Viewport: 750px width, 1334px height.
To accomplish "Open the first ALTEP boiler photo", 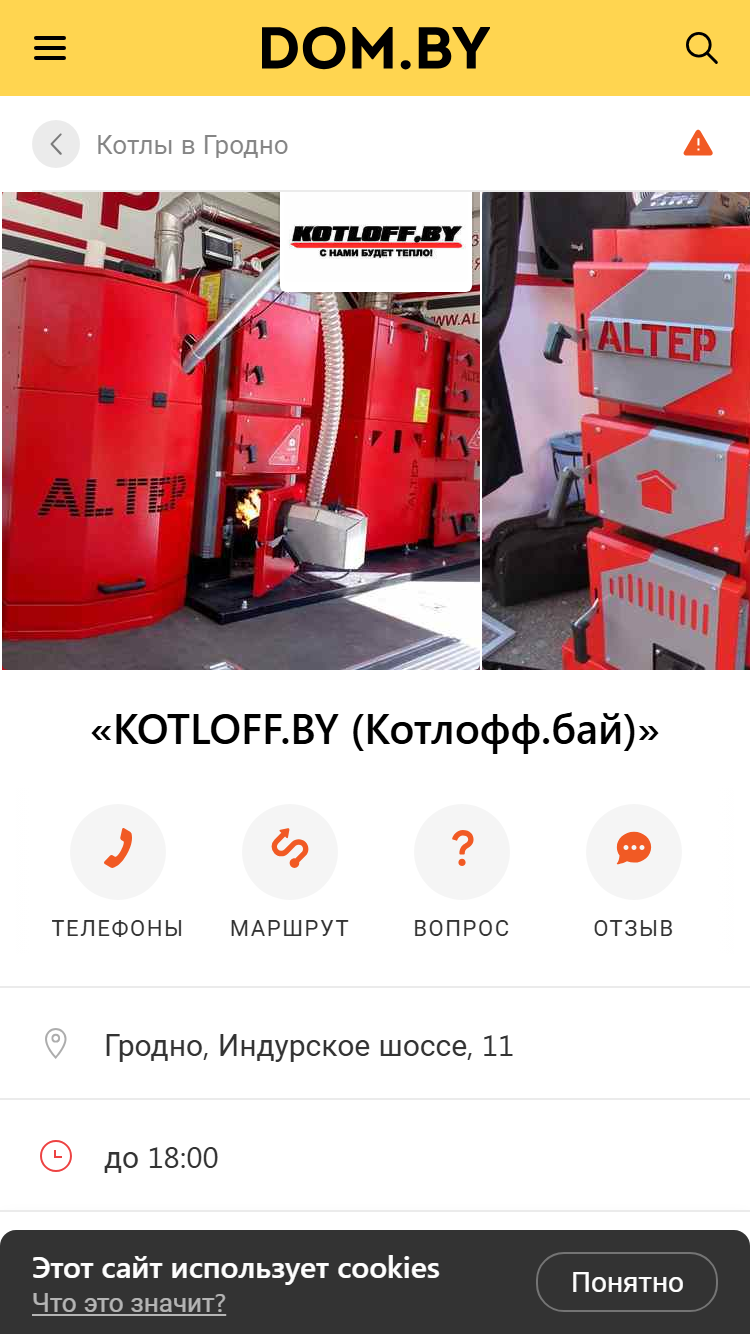I will (x=241, y=431).
